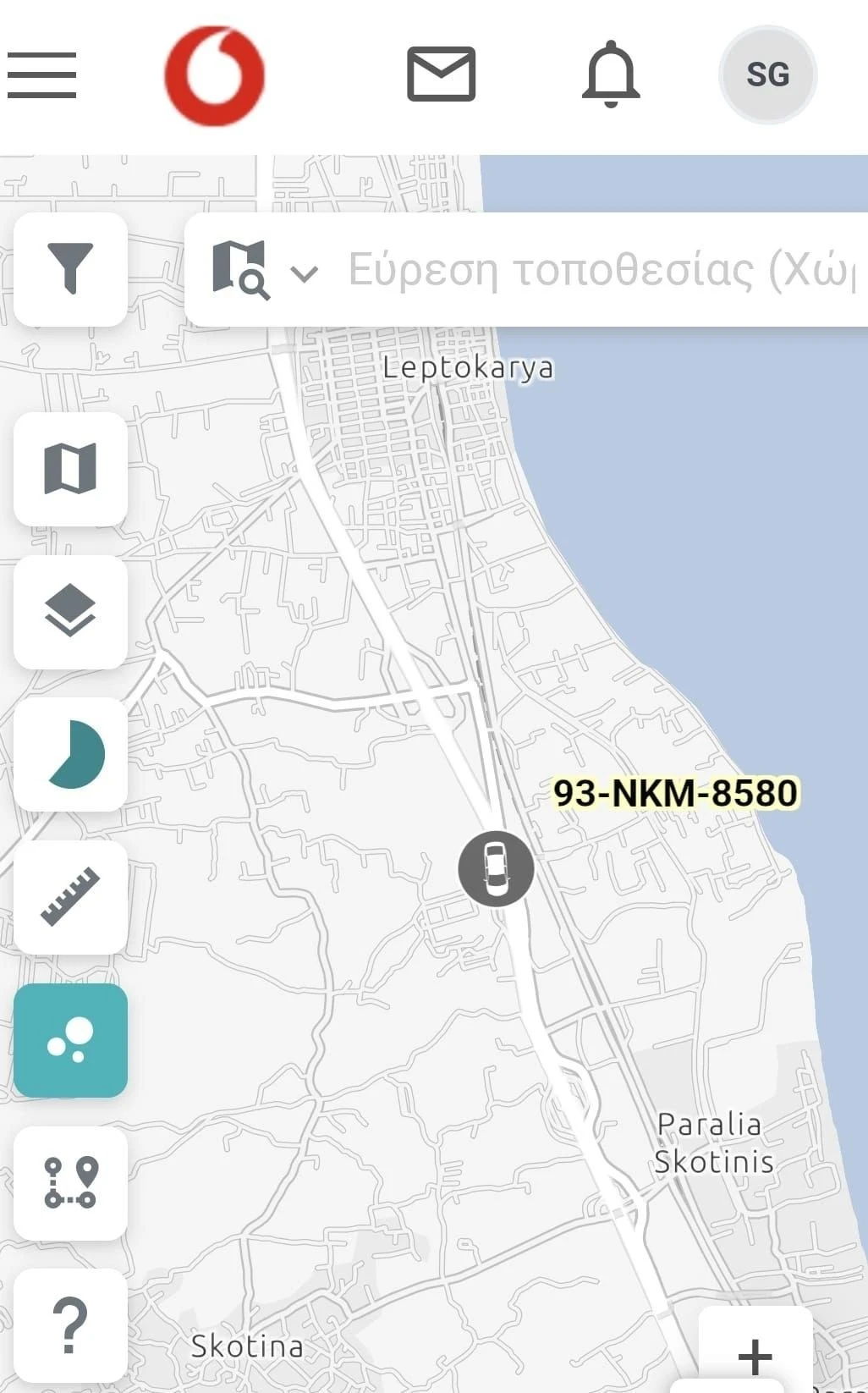
Task: Open the map layers panel
Action: pos(71,612)
